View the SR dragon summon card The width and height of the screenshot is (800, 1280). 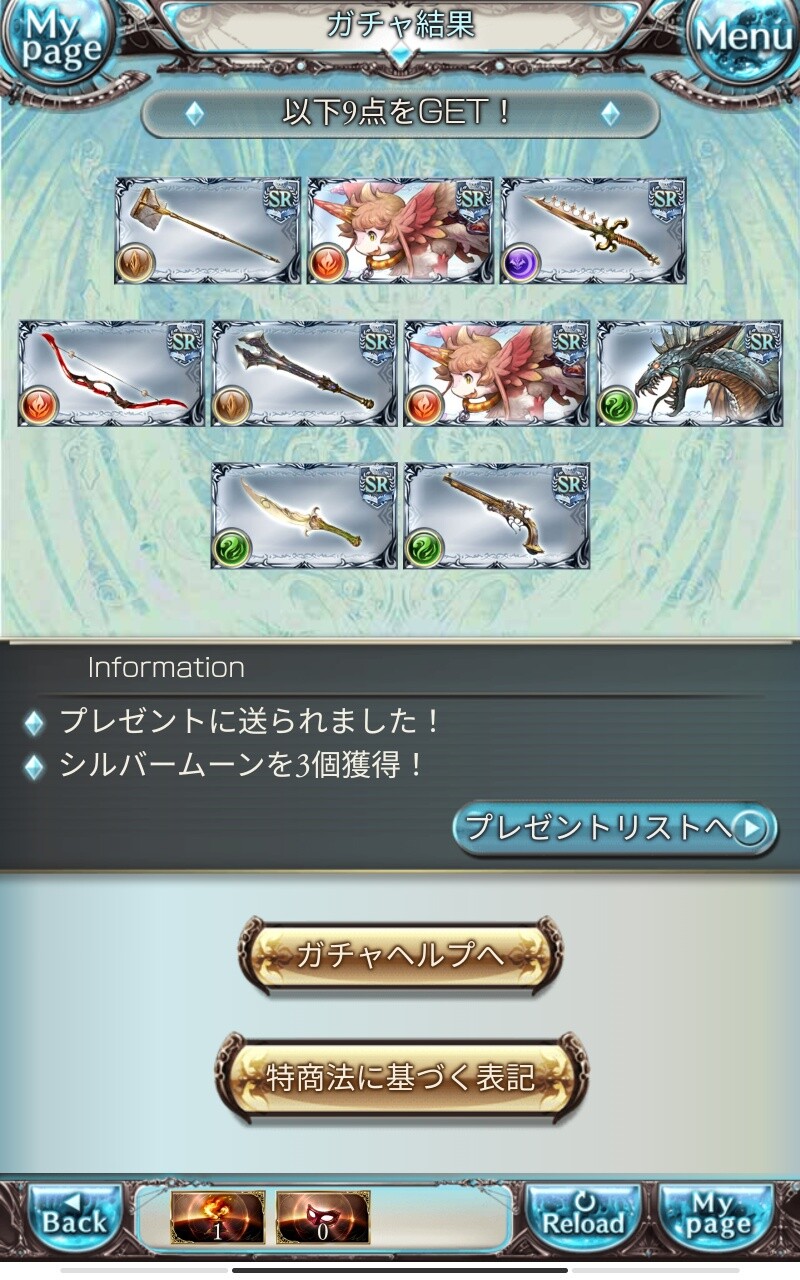690,374
